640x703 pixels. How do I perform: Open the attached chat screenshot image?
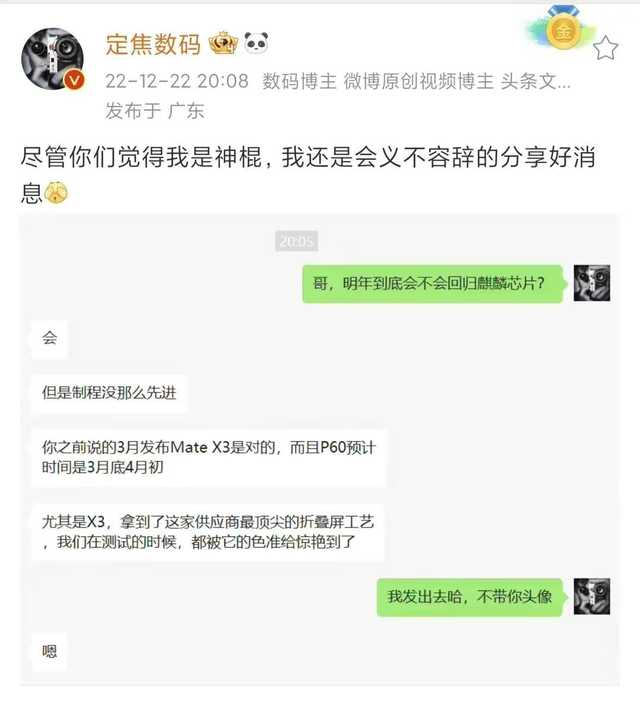(x=320, y=450)
